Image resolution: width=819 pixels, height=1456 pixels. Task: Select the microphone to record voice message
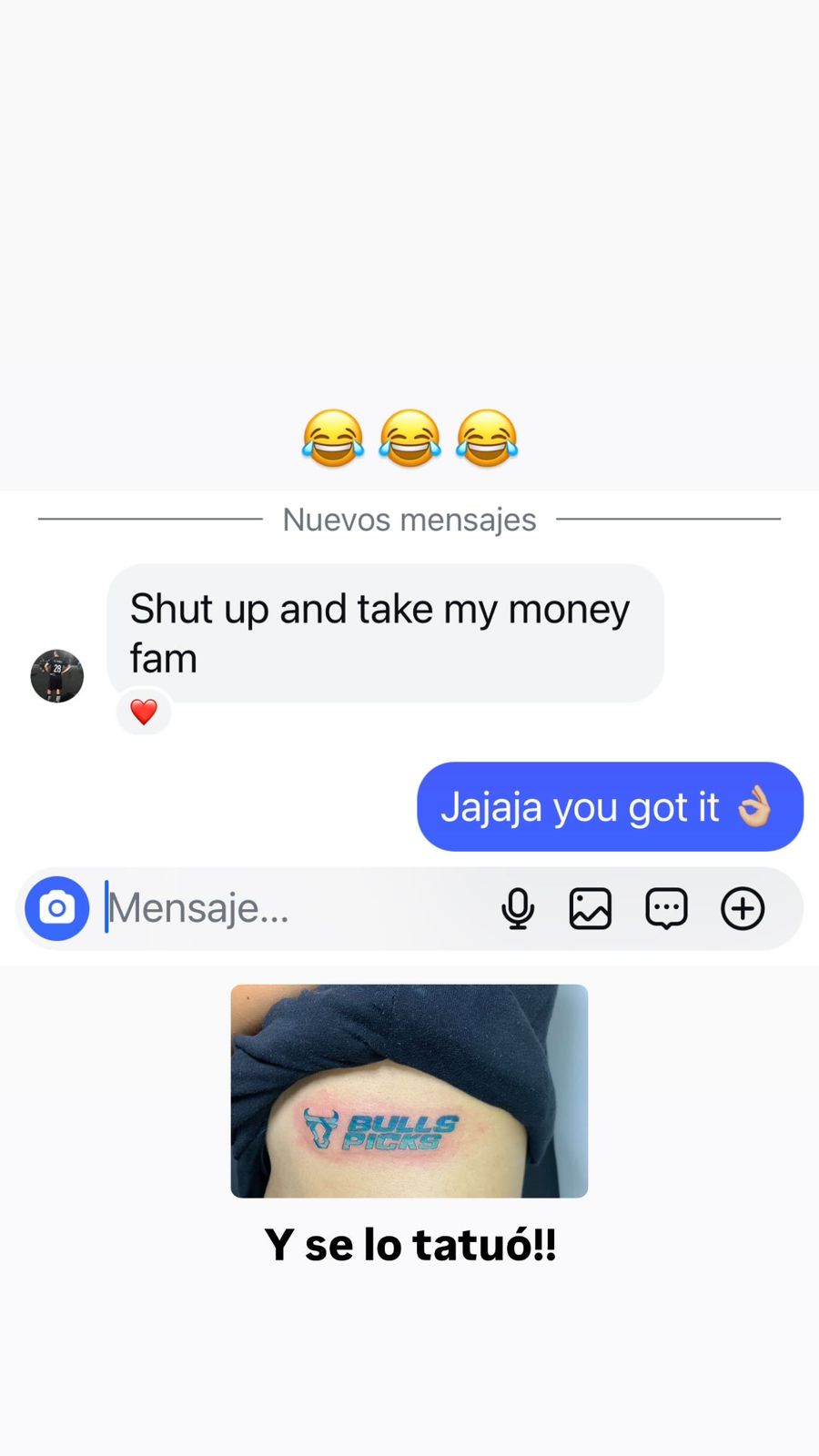click(518, 907)
